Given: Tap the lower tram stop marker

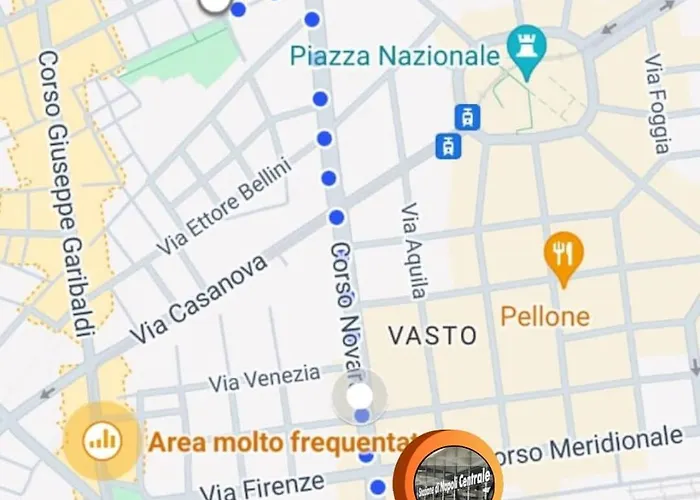Looking at the screenshot, I should point(448,146).
